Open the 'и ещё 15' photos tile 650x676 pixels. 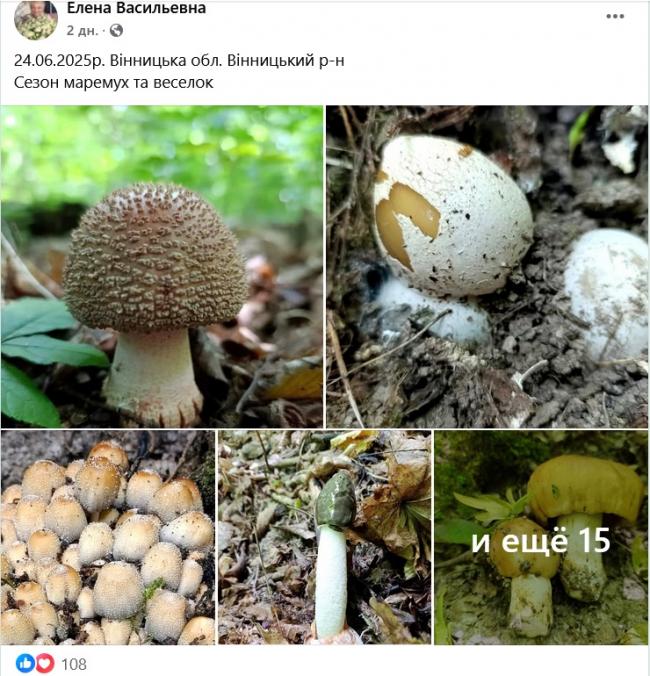point(541,537)
